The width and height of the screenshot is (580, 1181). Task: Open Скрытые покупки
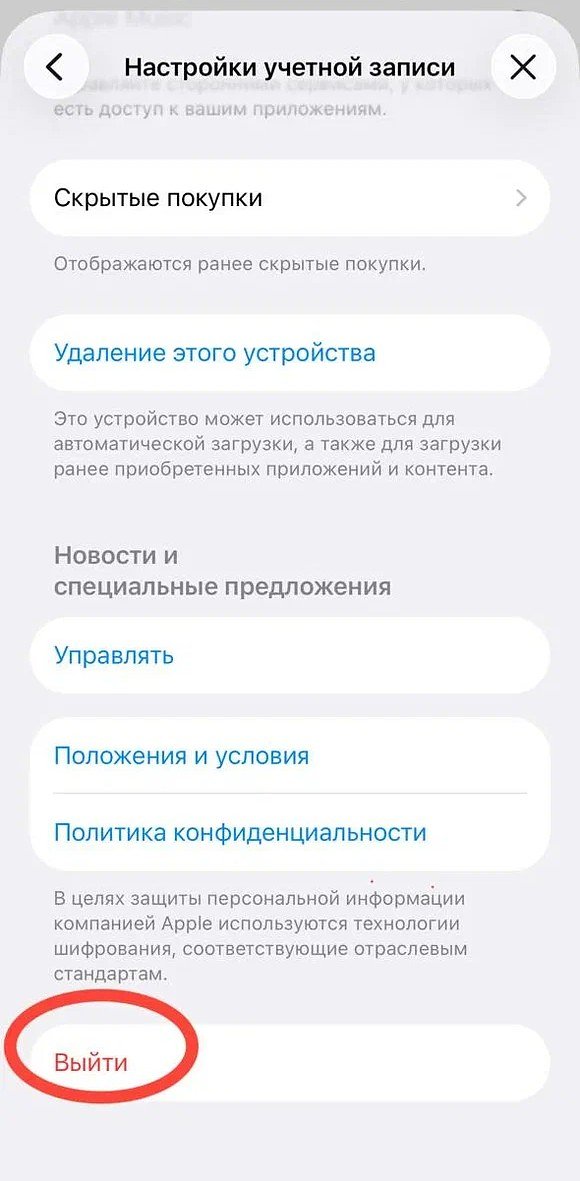click(290, 198)
